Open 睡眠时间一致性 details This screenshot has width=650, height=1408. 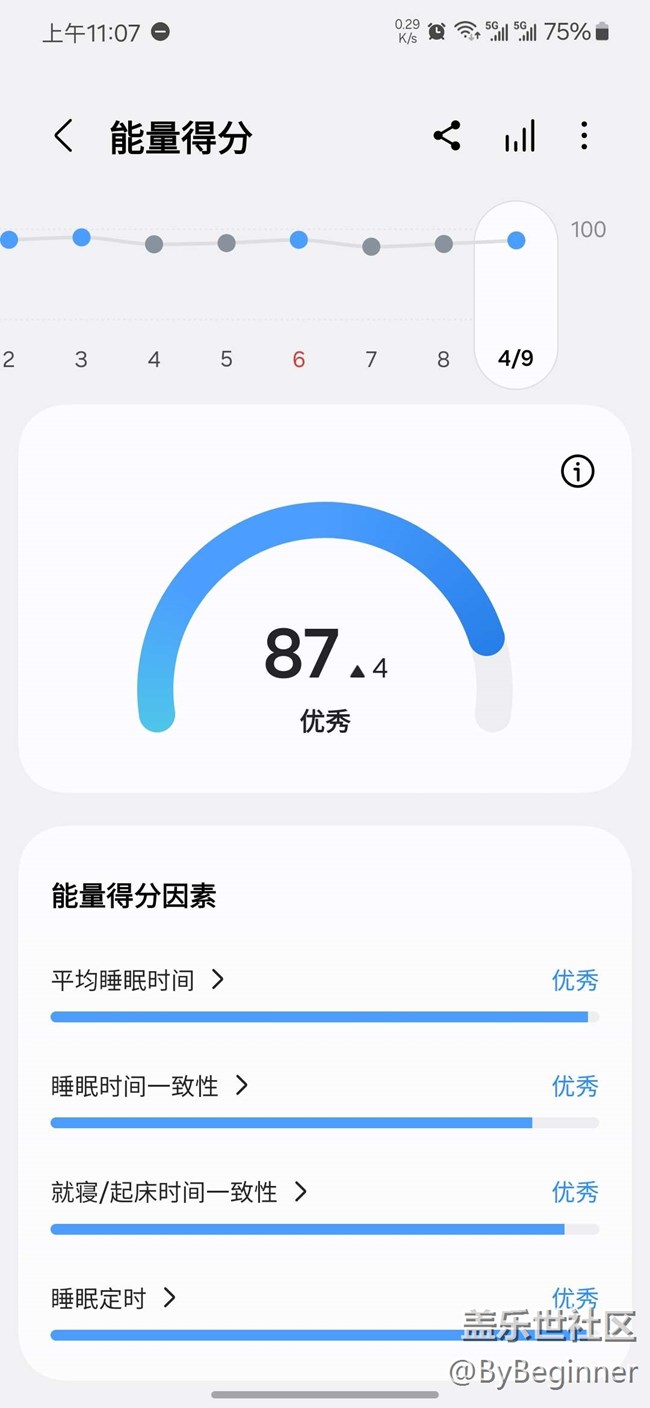(149, 1086)
